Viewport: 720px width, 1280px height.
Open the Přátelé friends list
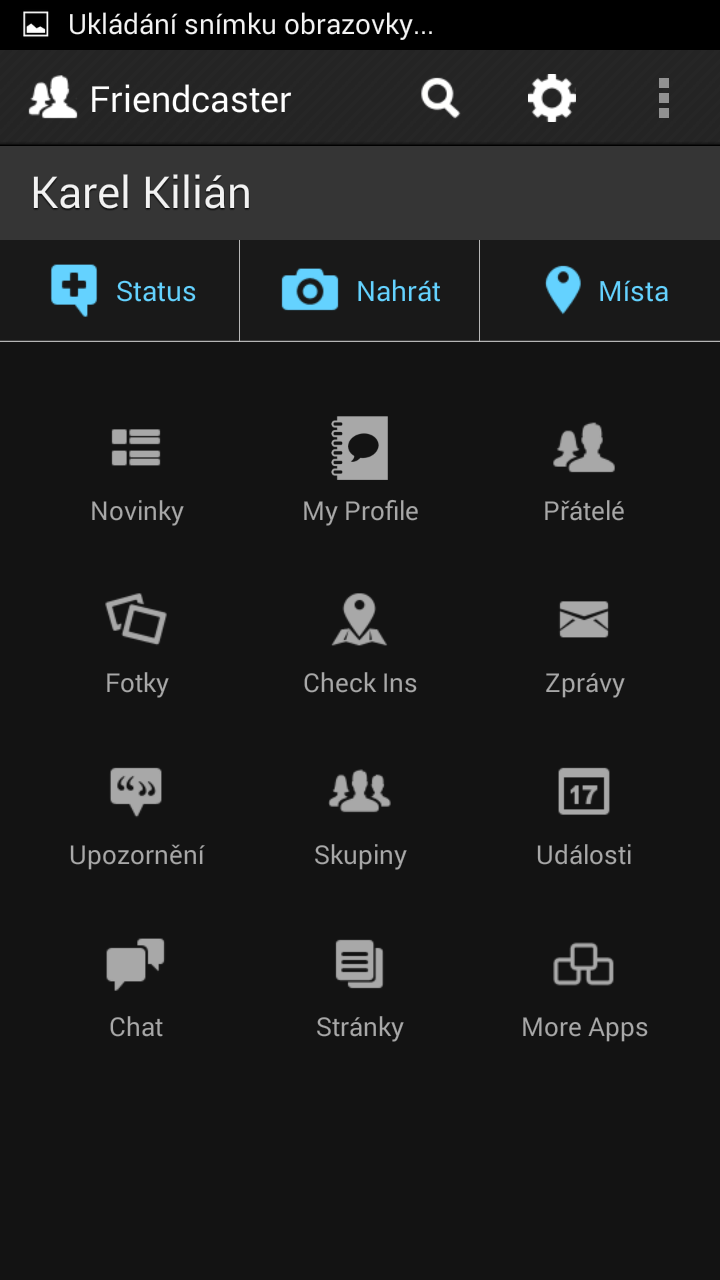click(x=584, y=471)
